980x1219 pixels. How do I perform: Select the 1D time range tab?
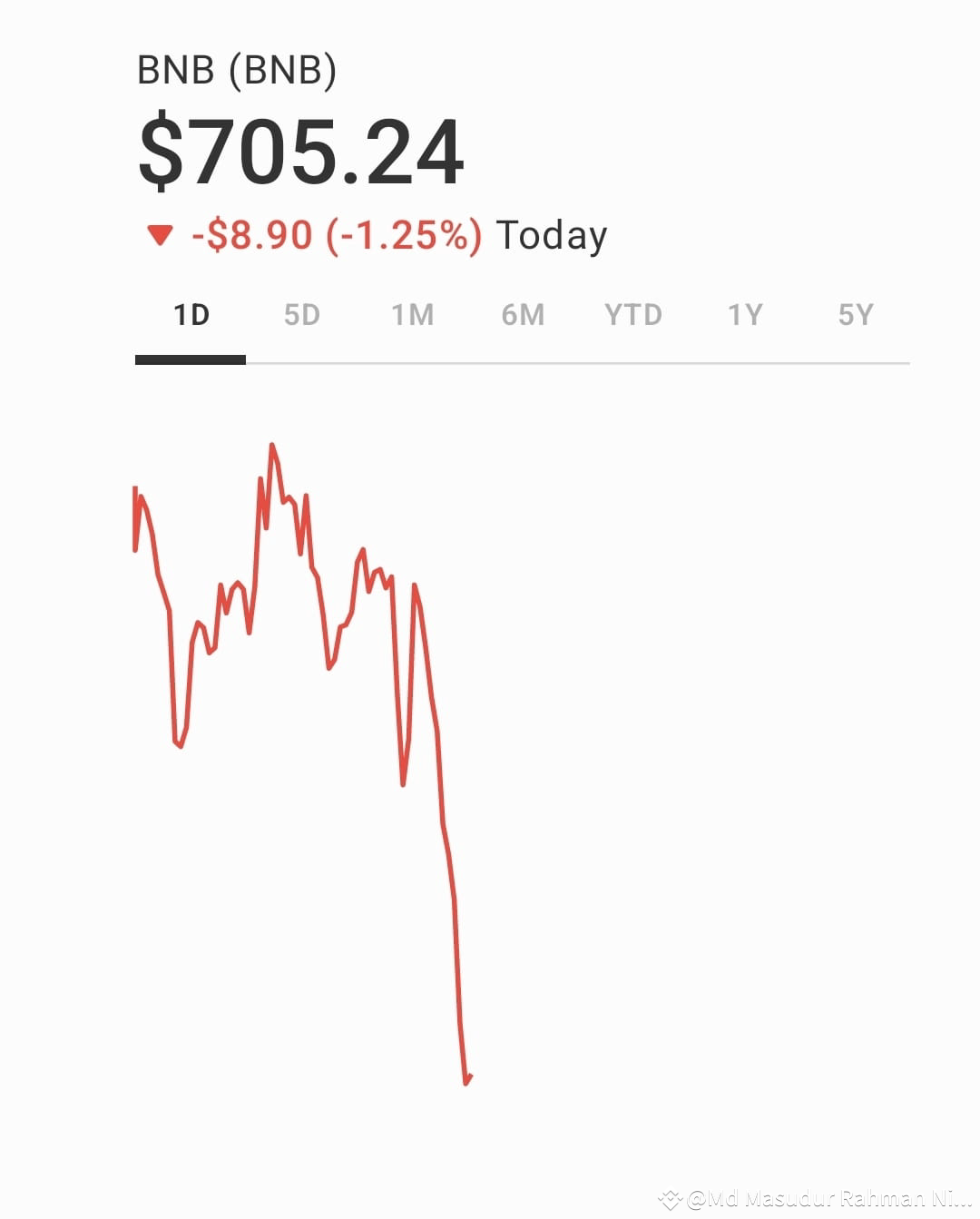[191, 315]
